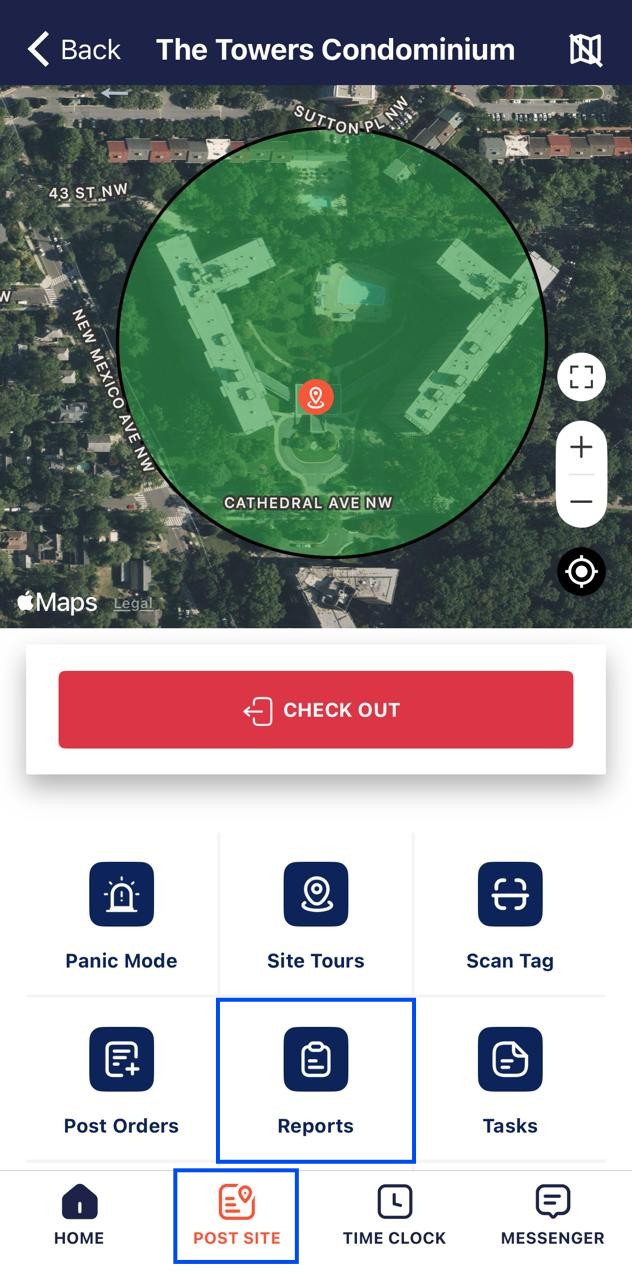Activate Panic Mode
The image size is (632, 1279).
121,916
